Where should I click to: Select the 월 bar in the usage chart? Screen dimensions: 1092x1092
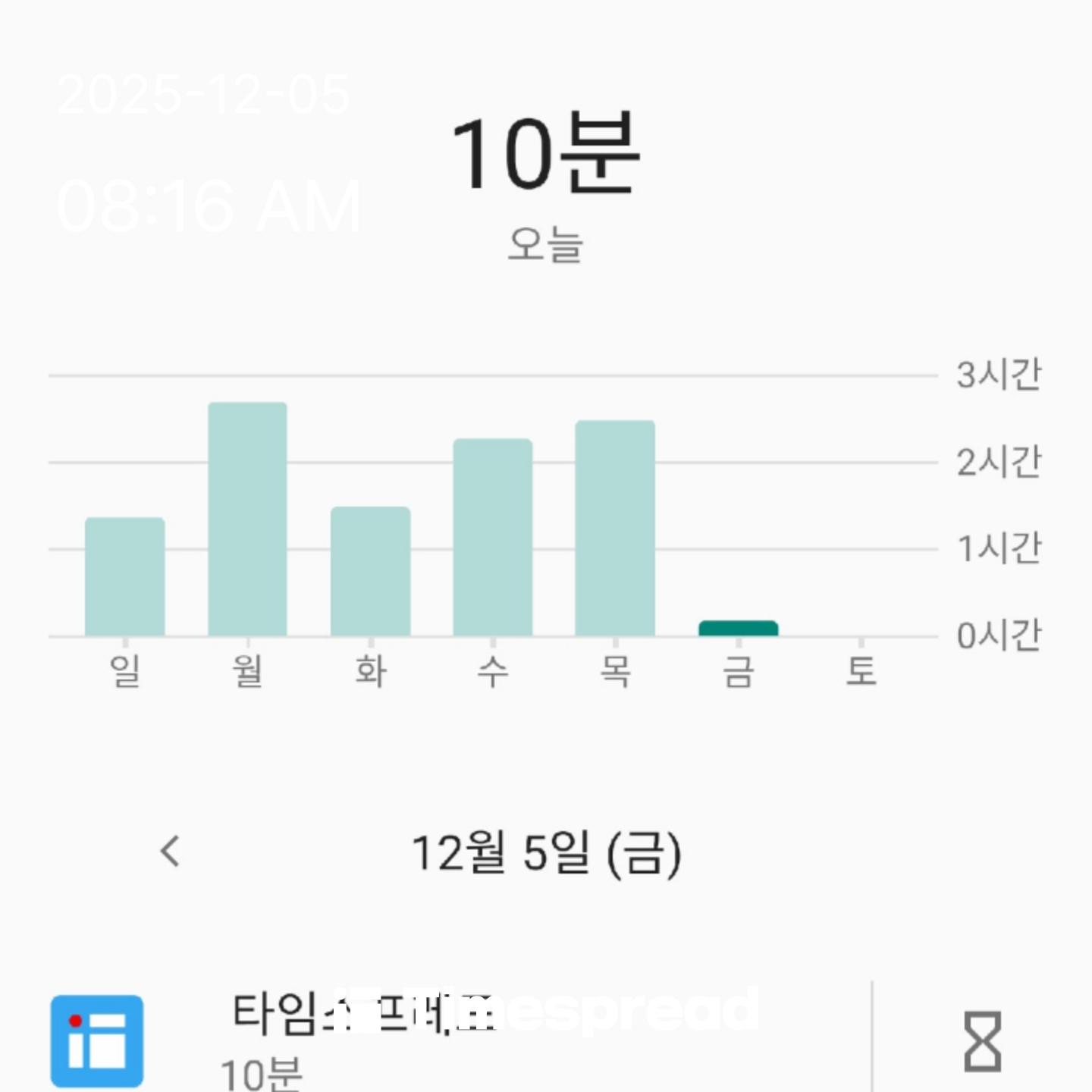(x=248, y=519)
